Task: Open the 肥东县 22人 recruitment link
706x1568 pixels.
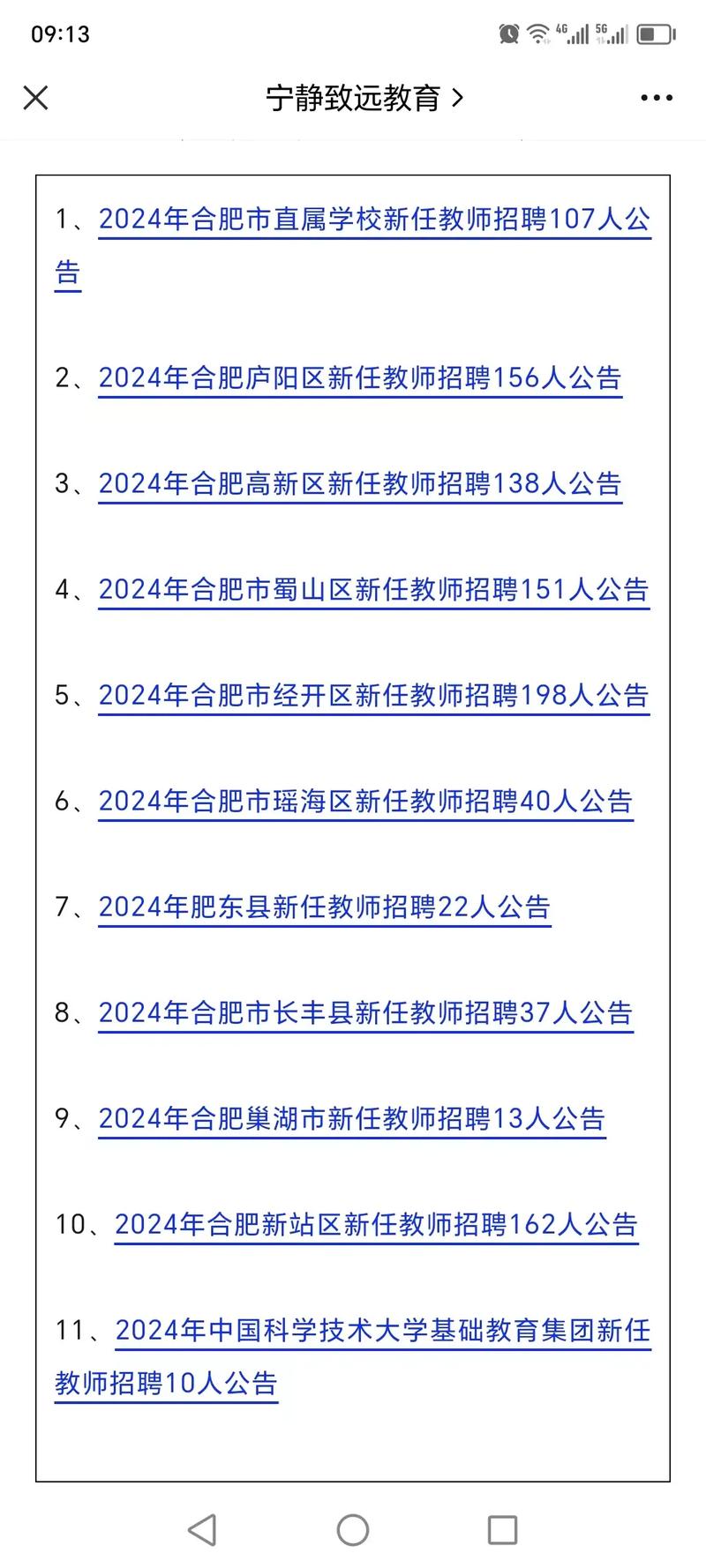Action: pyautogui.click(x=324, y=907)
